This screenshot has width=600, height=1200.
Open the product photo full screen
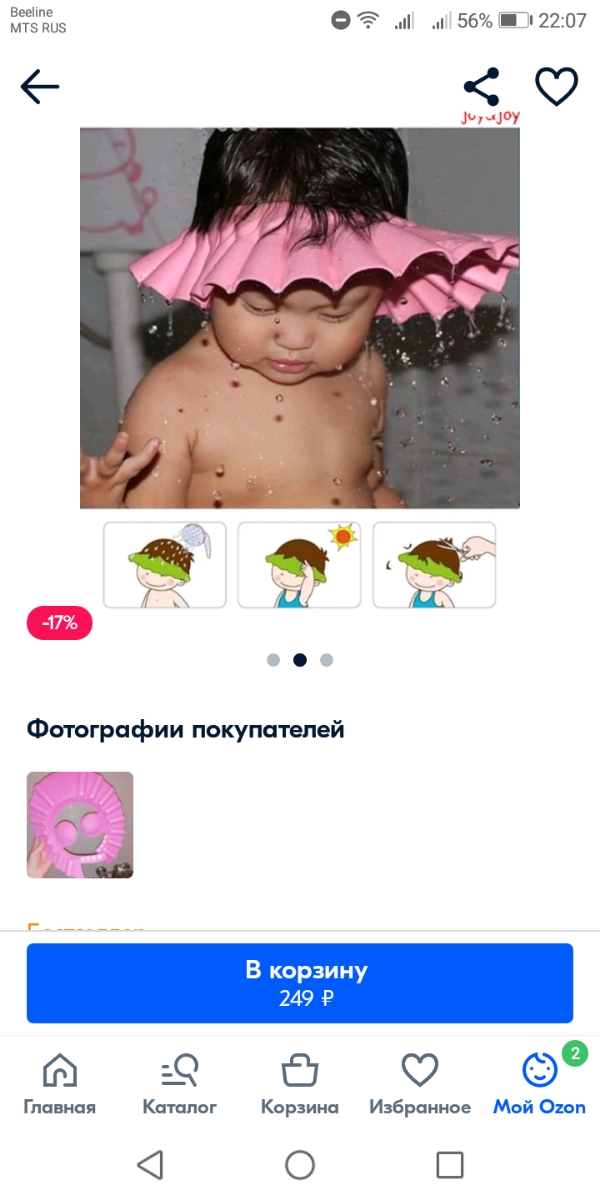click(300, 320)
